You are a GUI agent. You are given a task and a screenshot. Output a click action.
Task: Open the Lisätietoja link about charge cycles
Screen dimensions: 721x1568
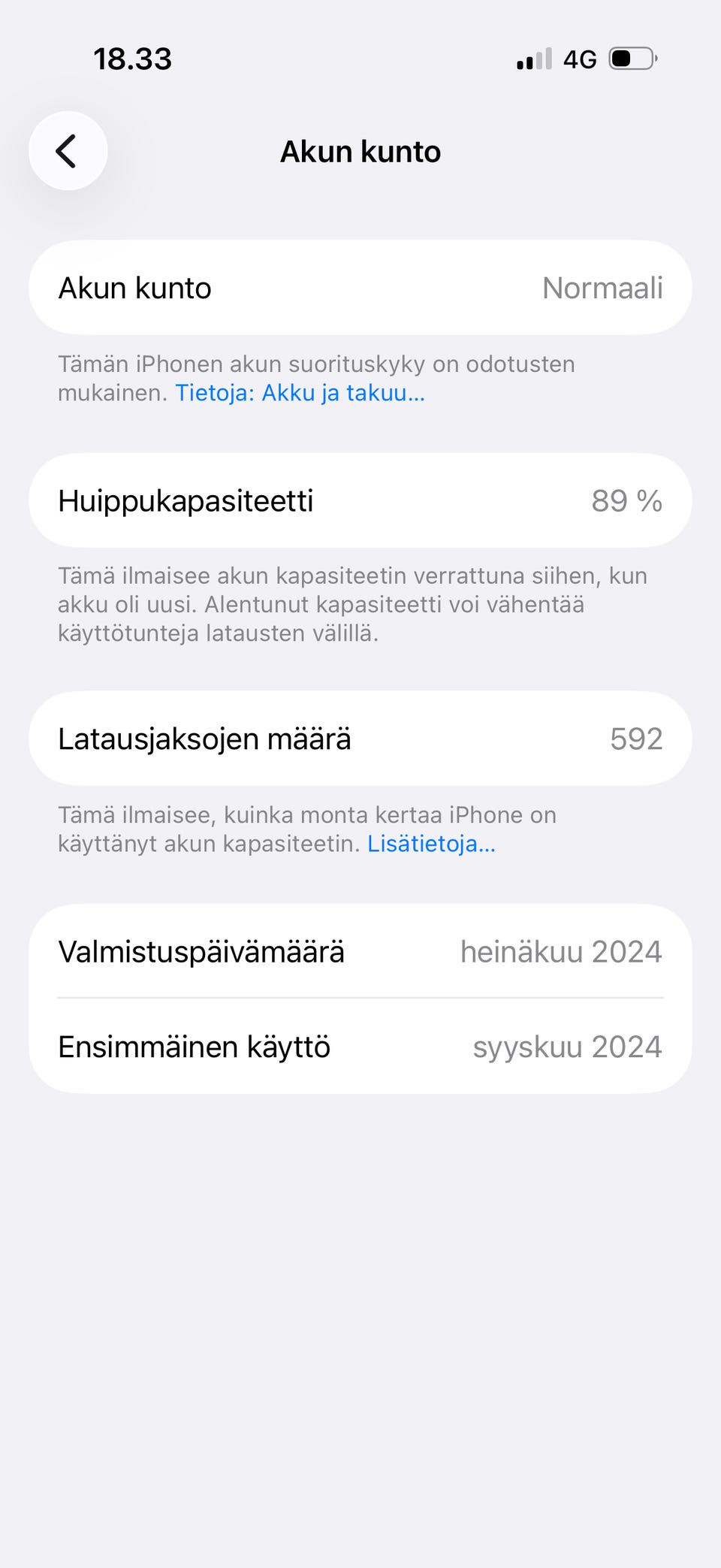[431, 844]
